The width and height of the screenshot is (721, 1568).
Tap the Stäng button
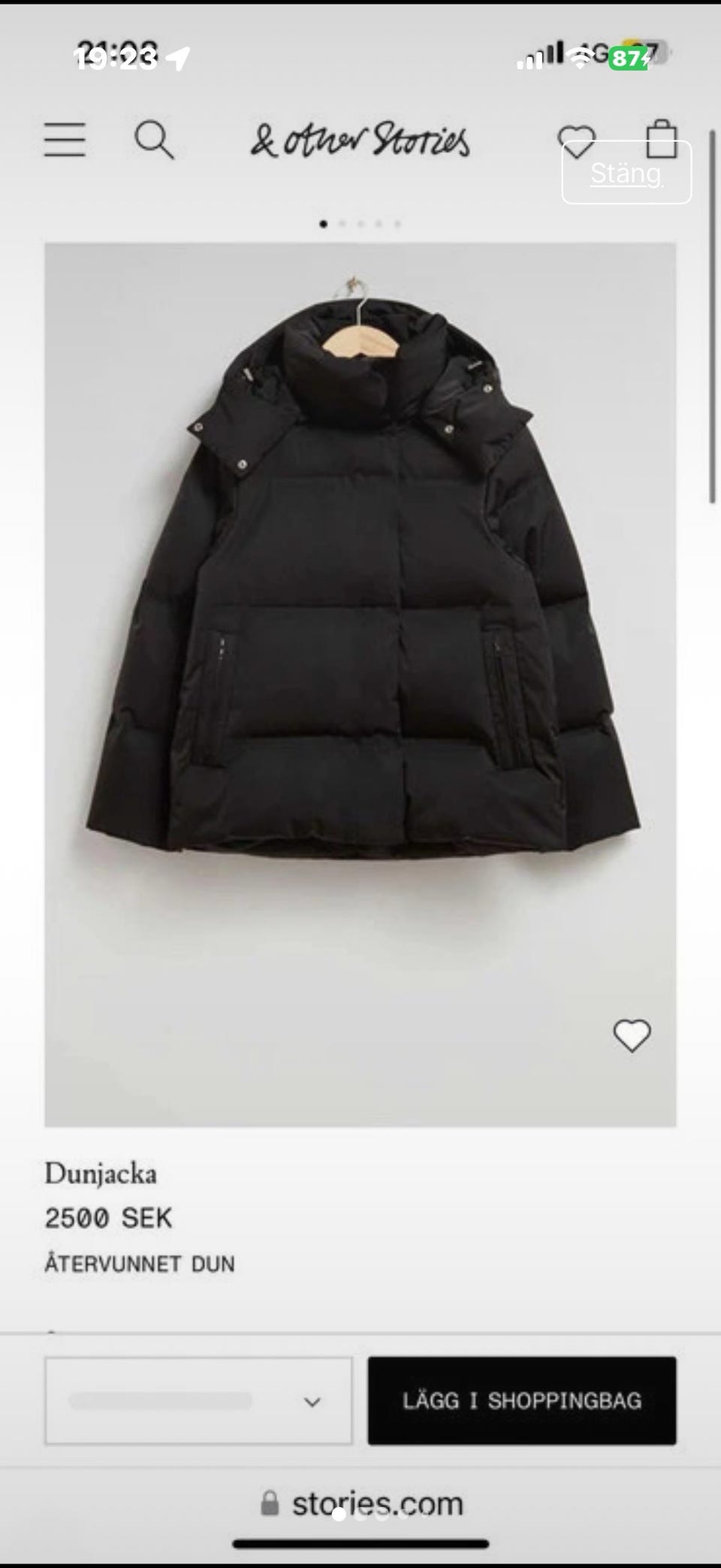coord(626,173)
